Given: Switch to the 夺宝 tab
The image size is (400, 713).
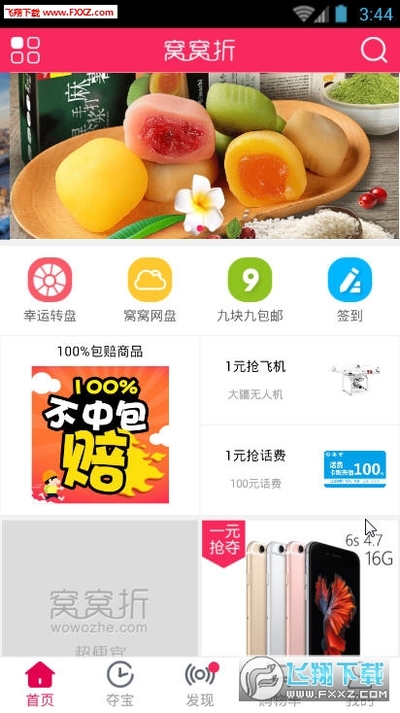Looking at the screenshot, I should 120,684.
